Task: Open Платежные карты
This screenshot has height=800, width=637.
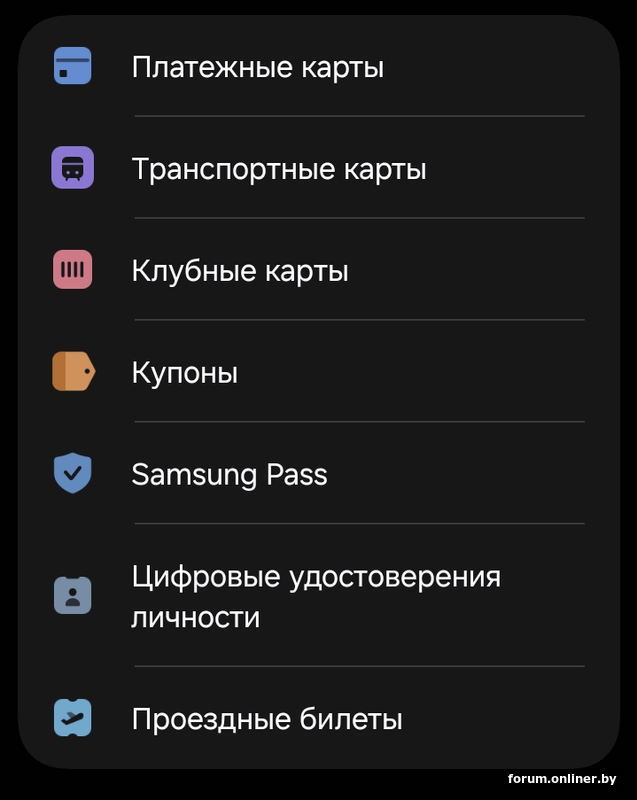Action: [258, 68]
